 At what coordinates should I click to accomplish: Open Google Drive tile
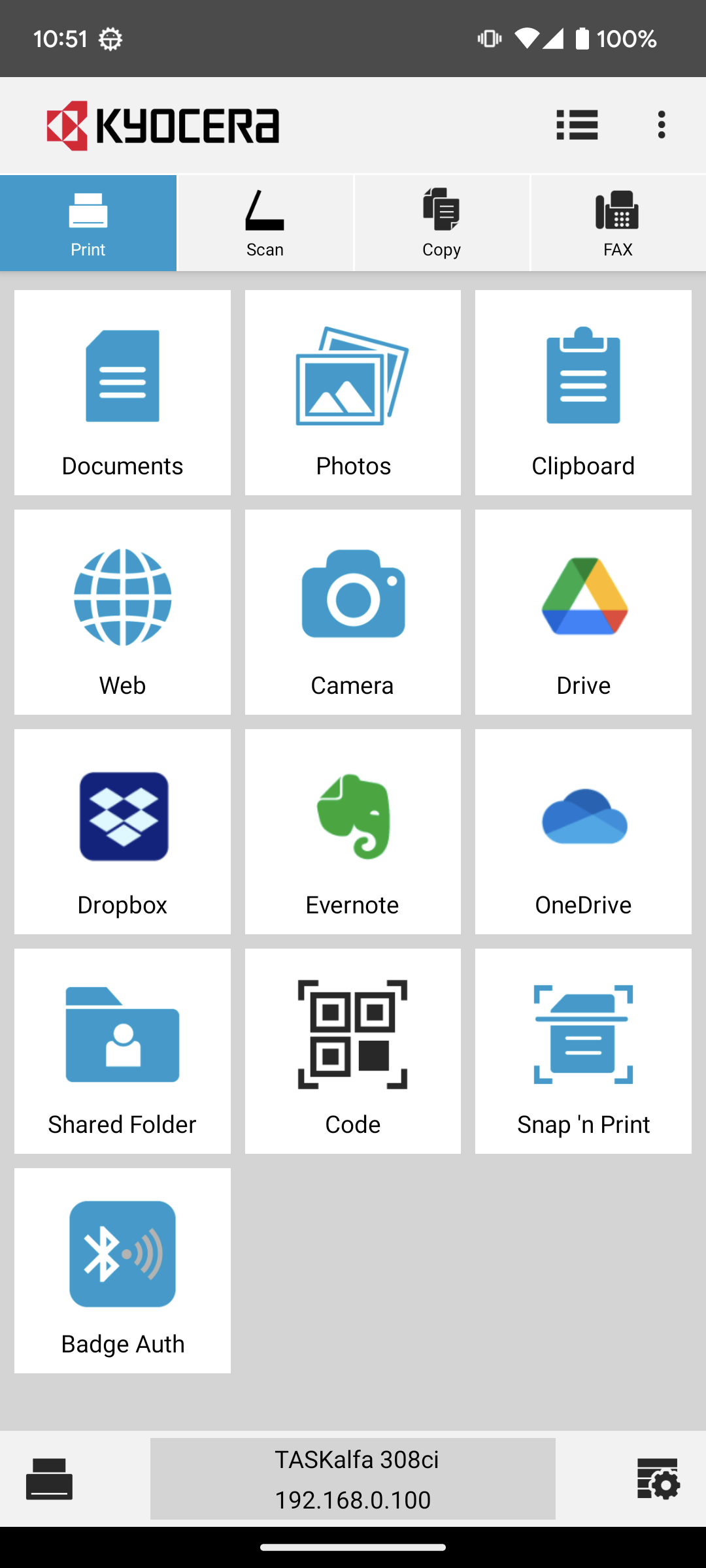pyautogui.click(x=583, y=612)
